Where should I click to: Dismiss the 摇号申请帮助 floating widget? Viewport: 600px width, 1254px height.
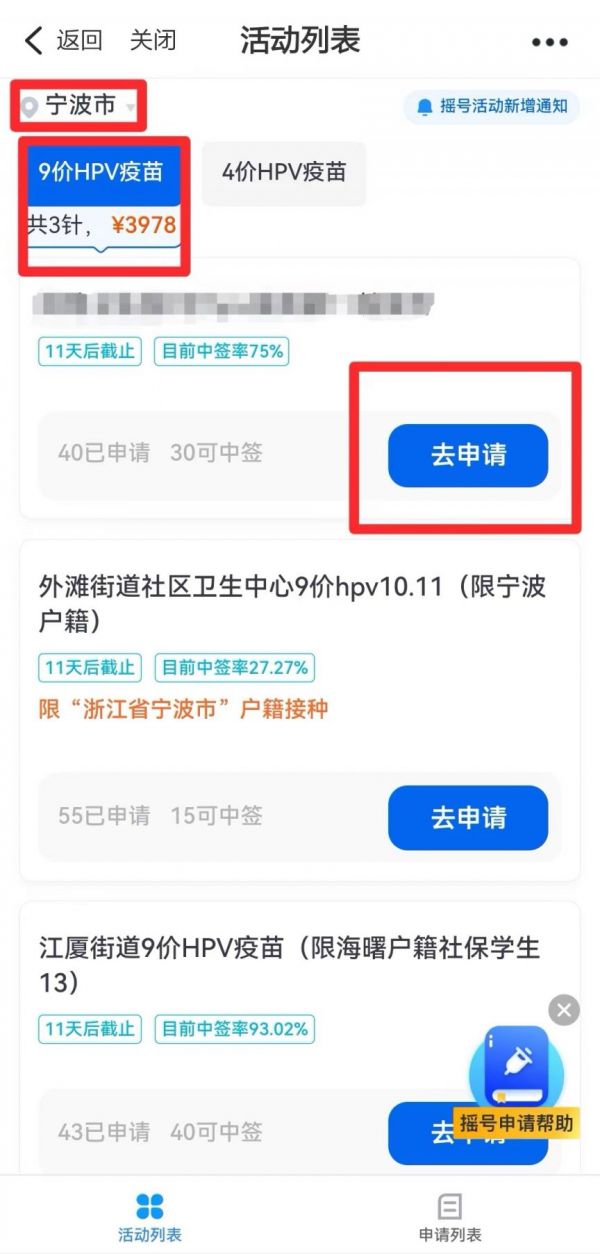[x=564, y=1010]
